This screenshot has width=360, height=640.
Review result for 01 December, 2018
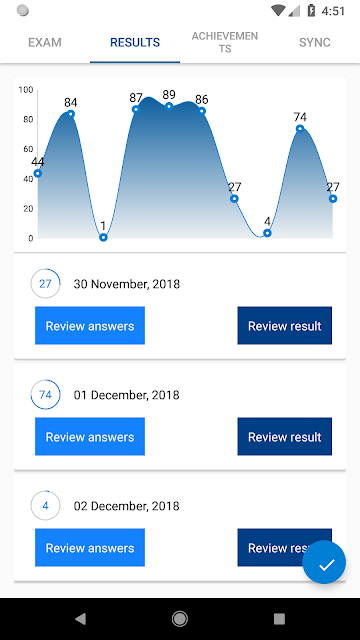pyautogui.click(x=284, y=437)
